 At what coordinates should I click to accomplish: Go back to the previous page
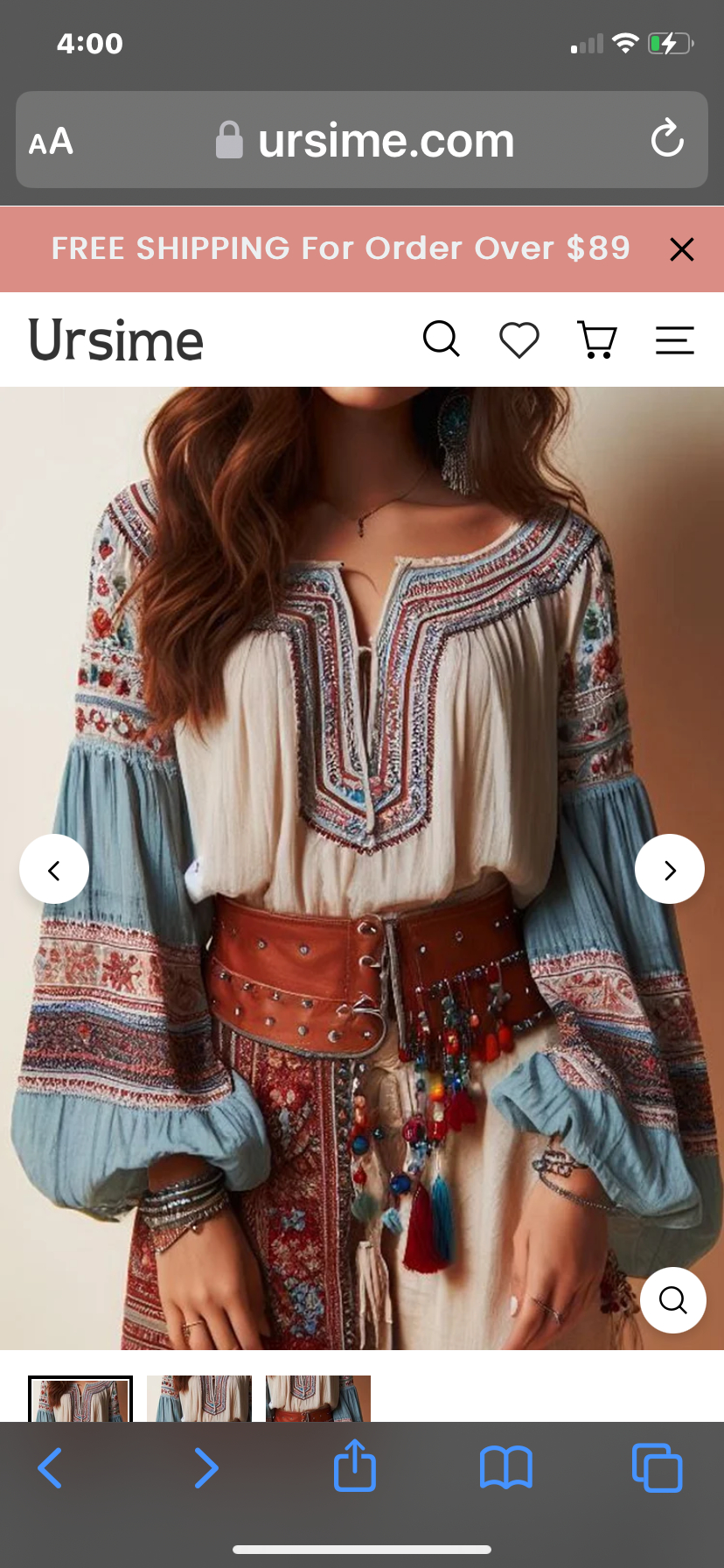click(50, 1467)
